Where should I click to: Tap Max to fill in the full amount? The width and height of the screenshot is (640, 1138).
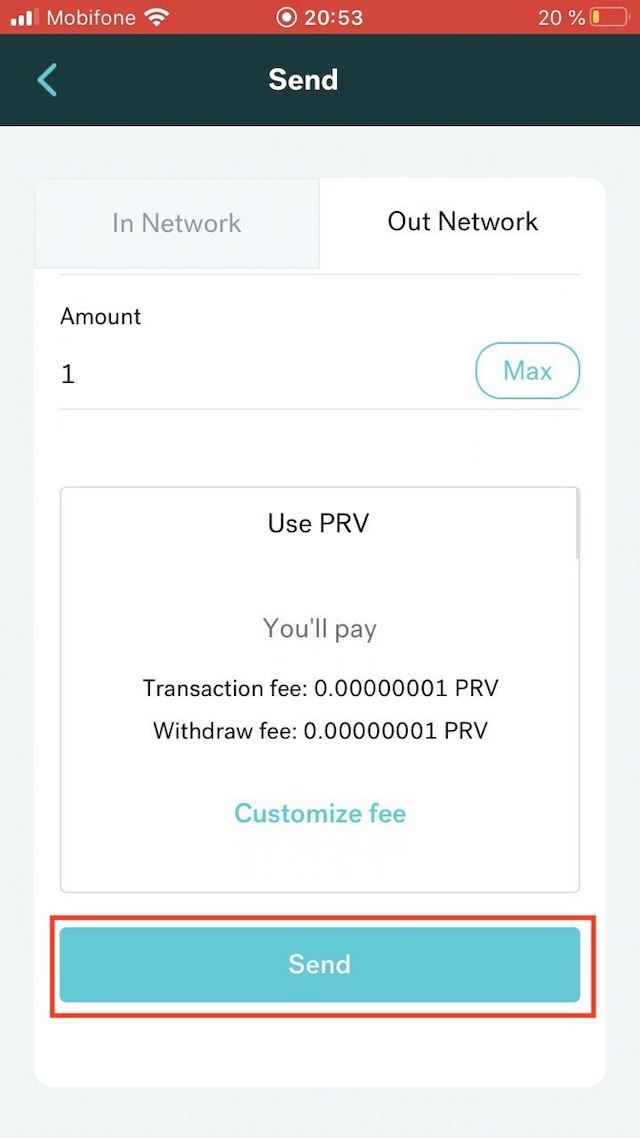(528, 372)
